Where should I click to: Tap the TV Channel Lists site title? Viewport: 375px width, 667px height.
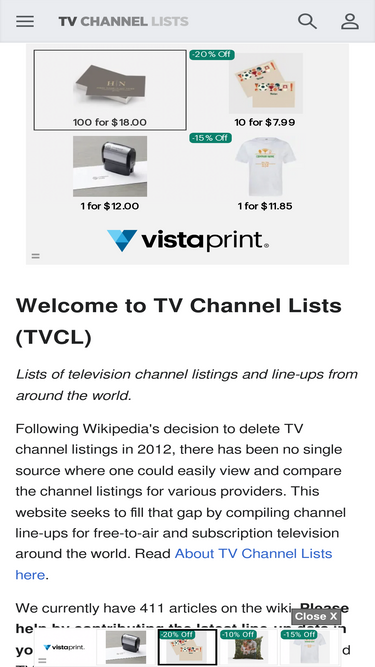pos(123,21)
